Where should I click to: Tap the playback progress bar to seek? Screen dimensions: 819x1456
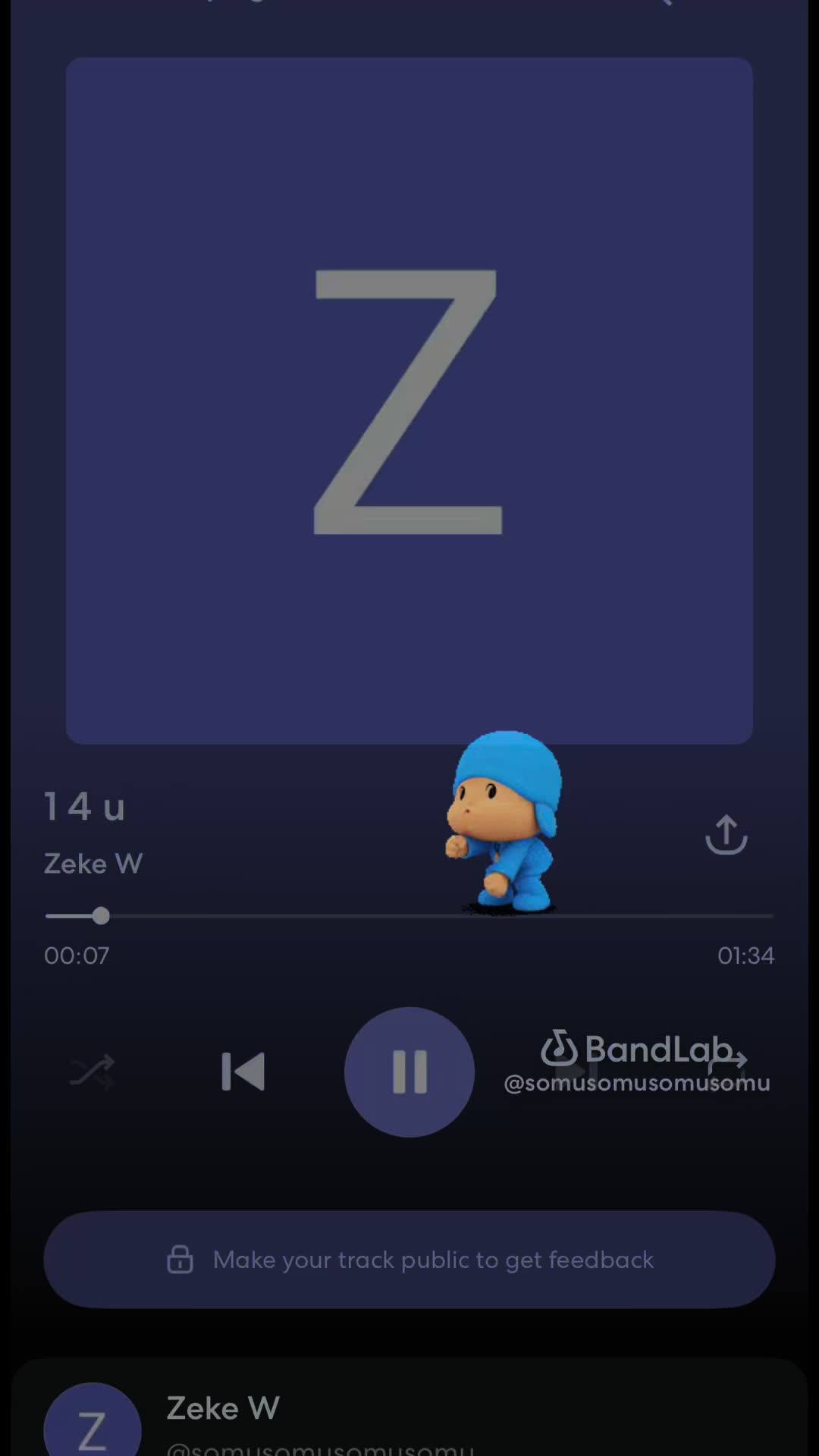[x=409, y=916]
